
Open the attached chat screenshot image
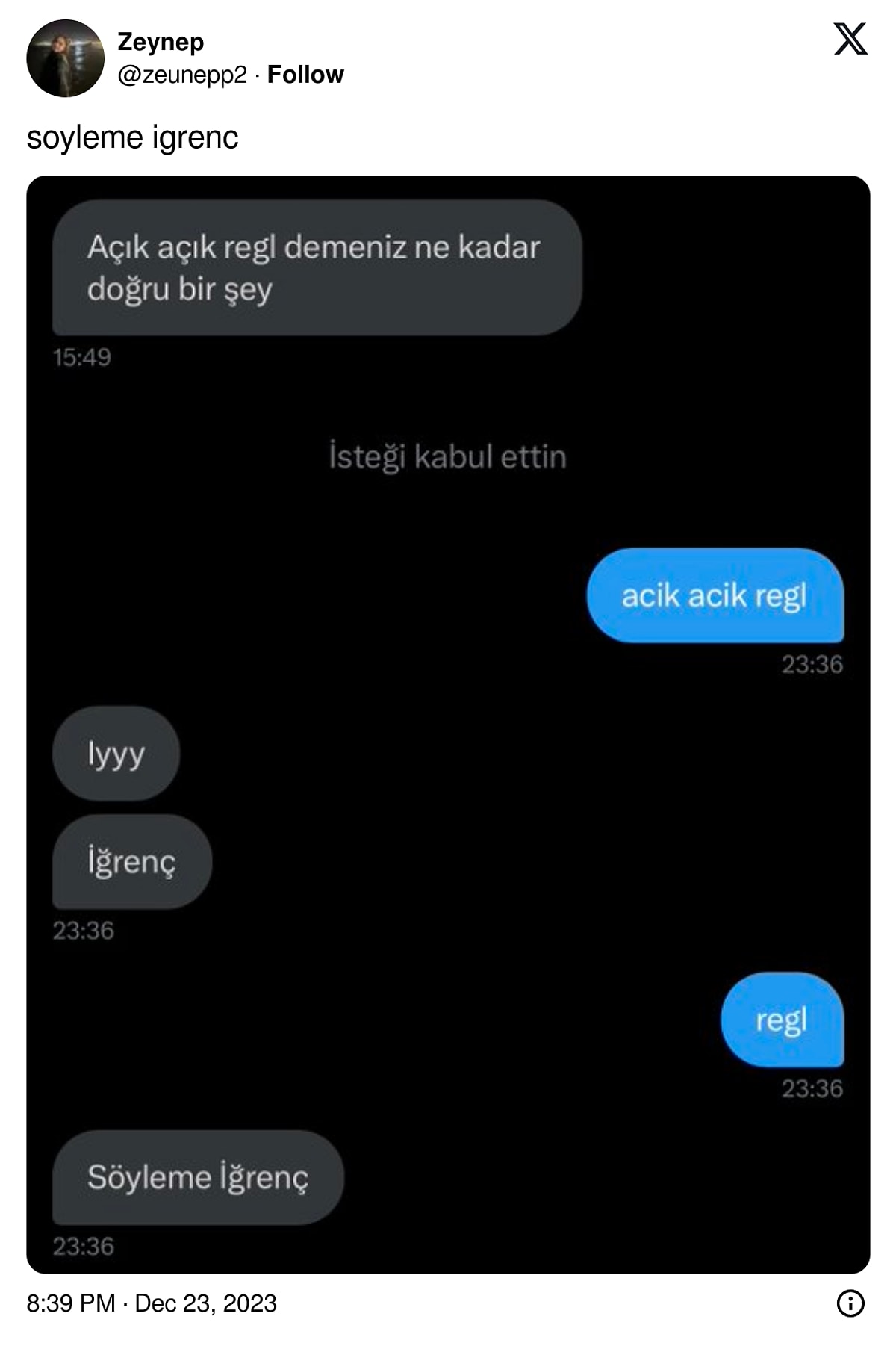[x=448, y=725]
